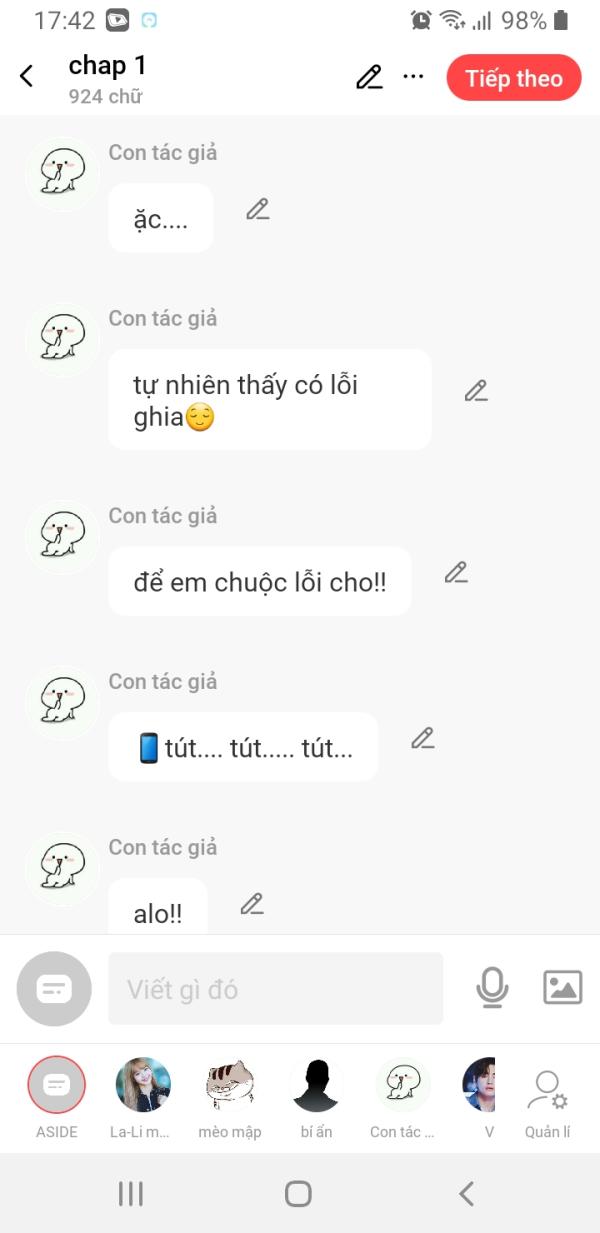This screenshot has width=600, height=1233.
Task: Choose the La-Li m... character
Action: click(x=143, y=1098)
